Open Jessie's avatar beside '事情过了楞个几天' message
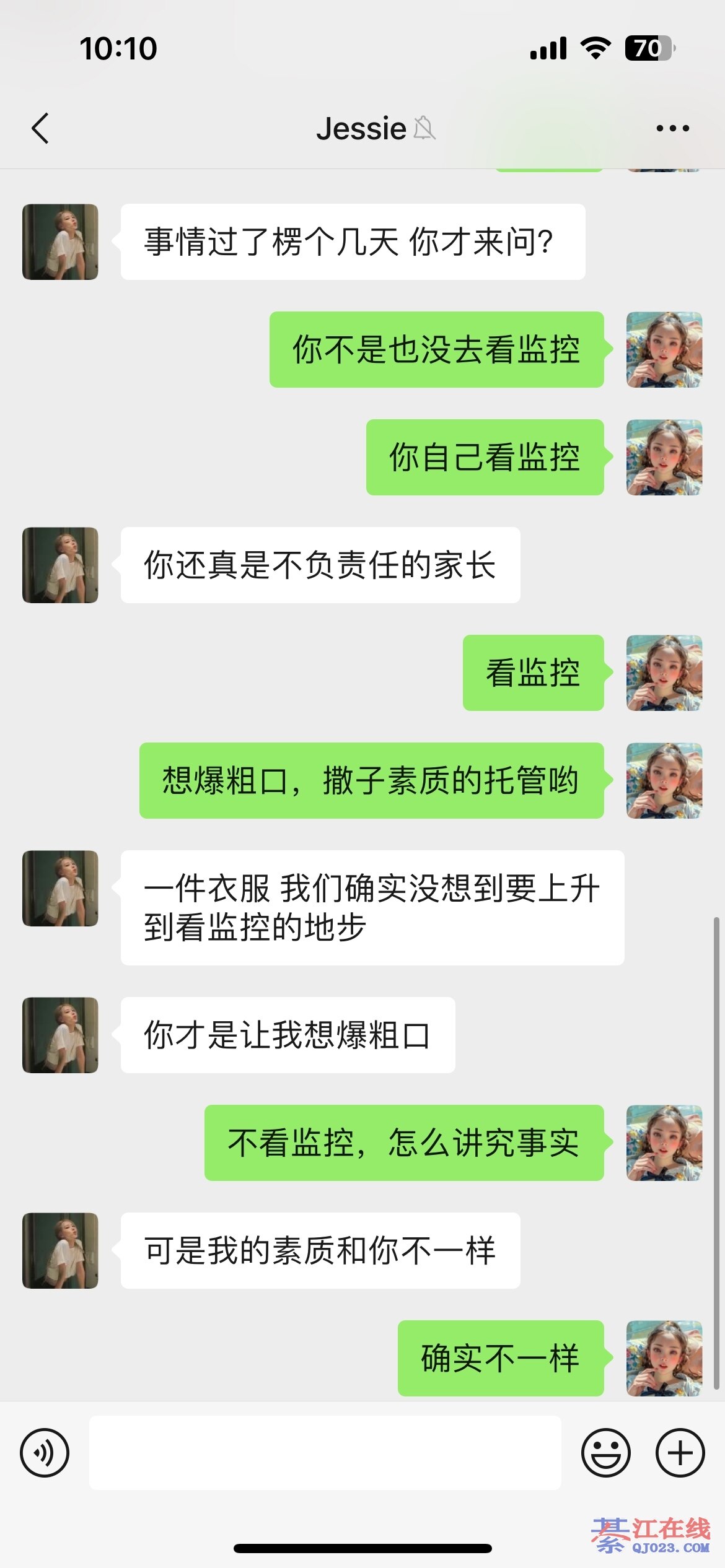This screenshot has height=1568, width=725. (60, 242)
